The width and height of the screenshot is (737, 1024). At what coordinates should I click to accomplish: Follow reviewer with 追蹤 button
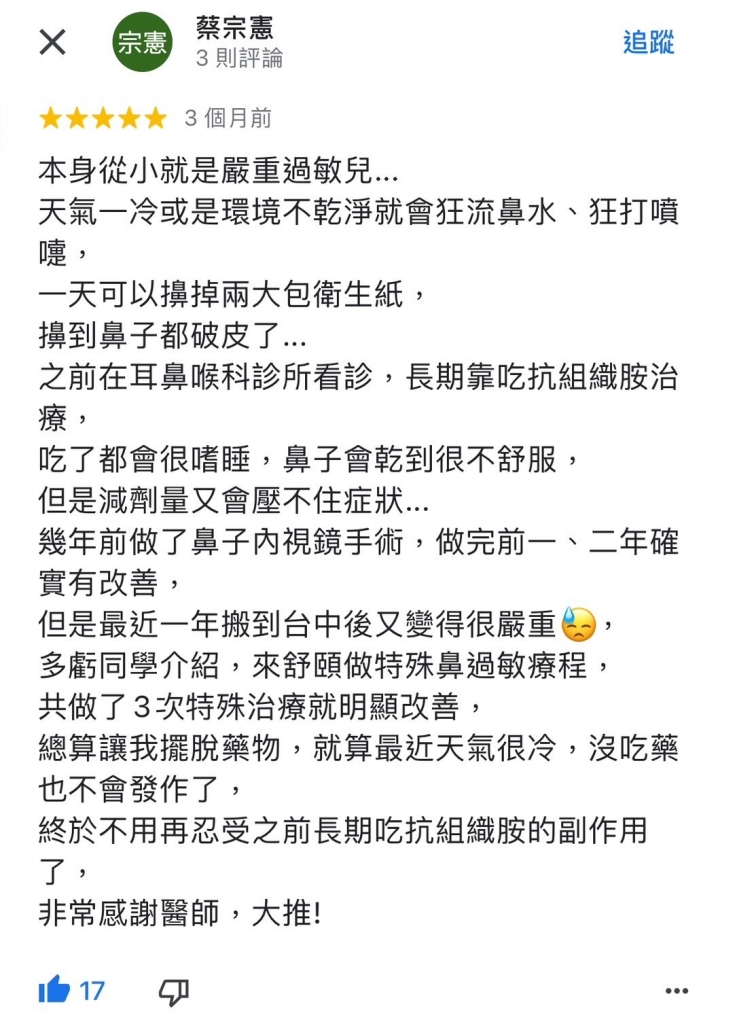click(x=649, y=42)
